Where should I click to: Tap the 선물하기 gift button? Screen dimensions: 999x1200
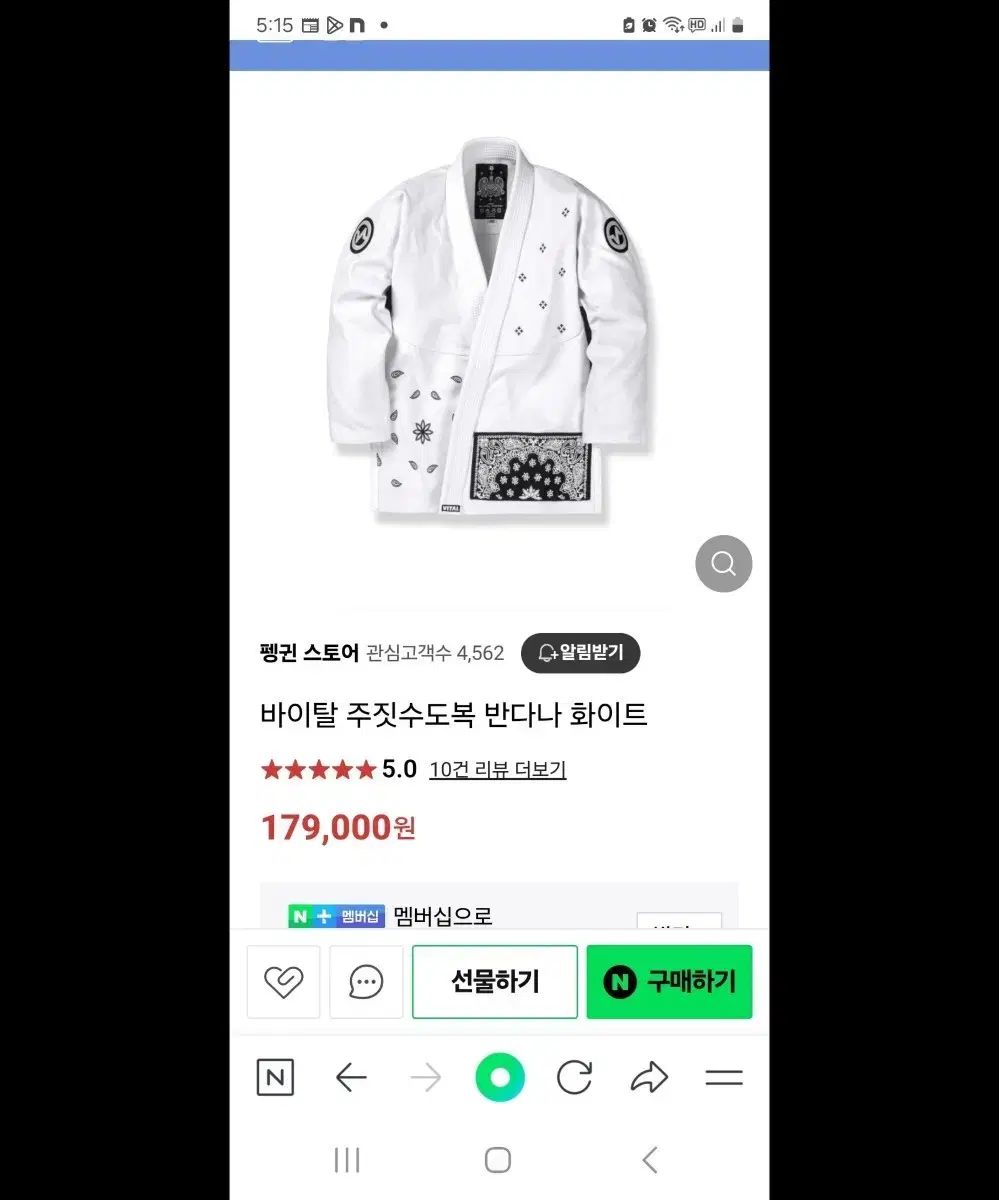[495, 982]
